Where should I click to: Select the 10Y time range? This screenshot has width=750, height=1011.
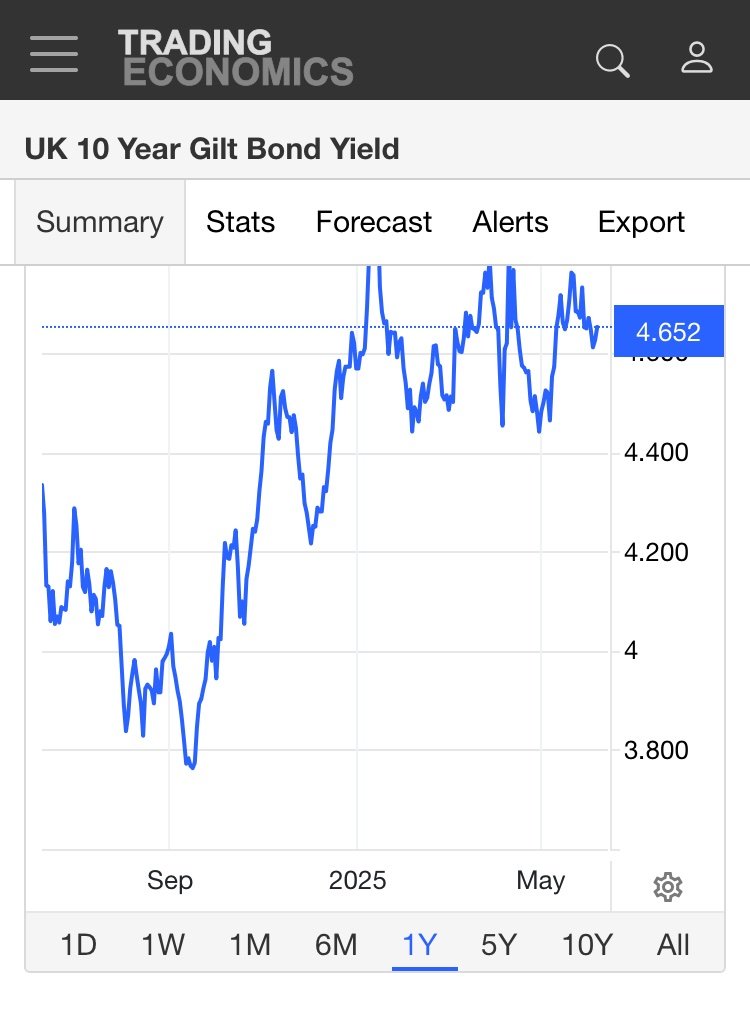click(x=587, y=944)
